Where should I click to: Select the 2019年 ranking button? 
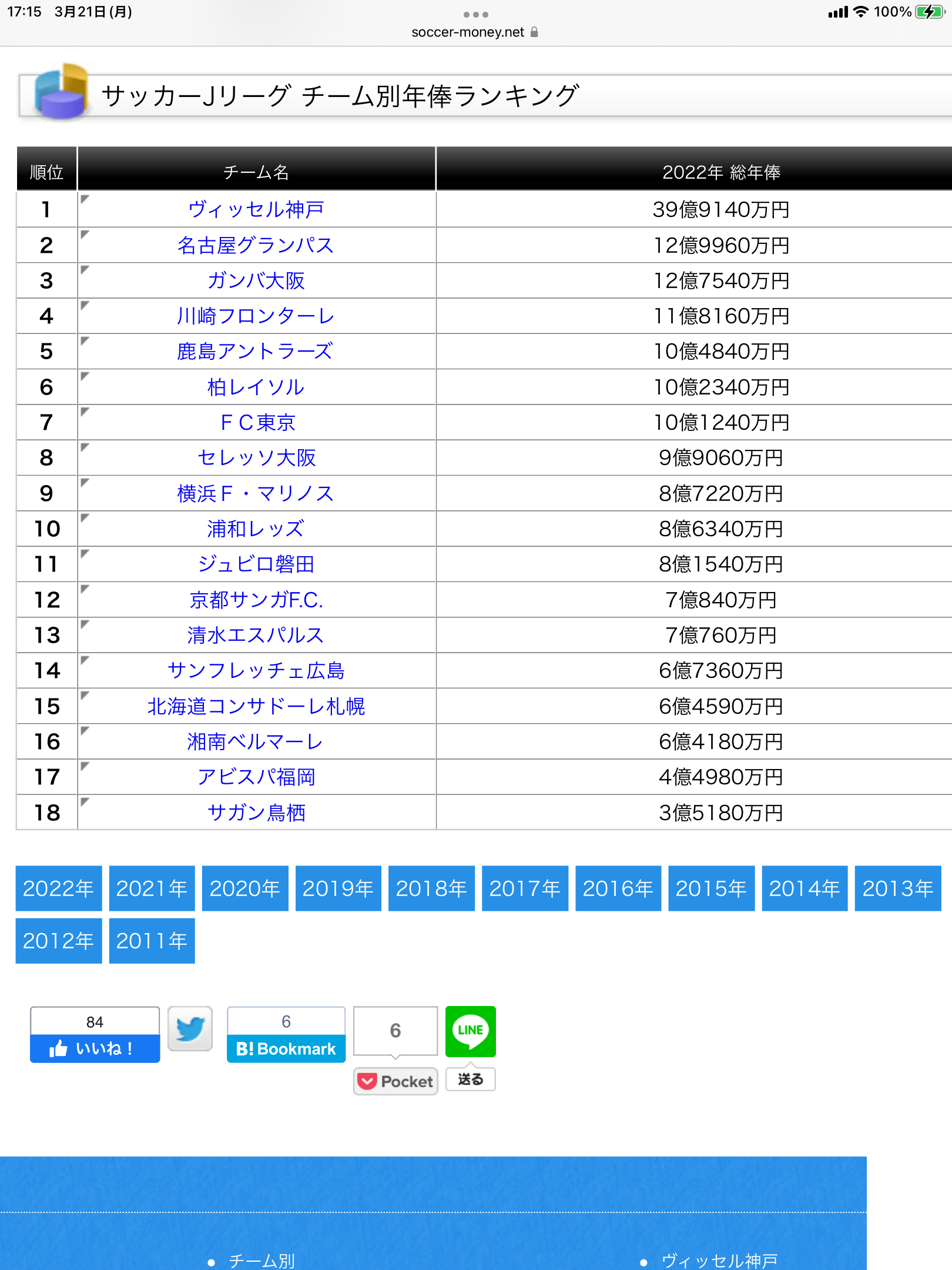[x=338, y=888]
